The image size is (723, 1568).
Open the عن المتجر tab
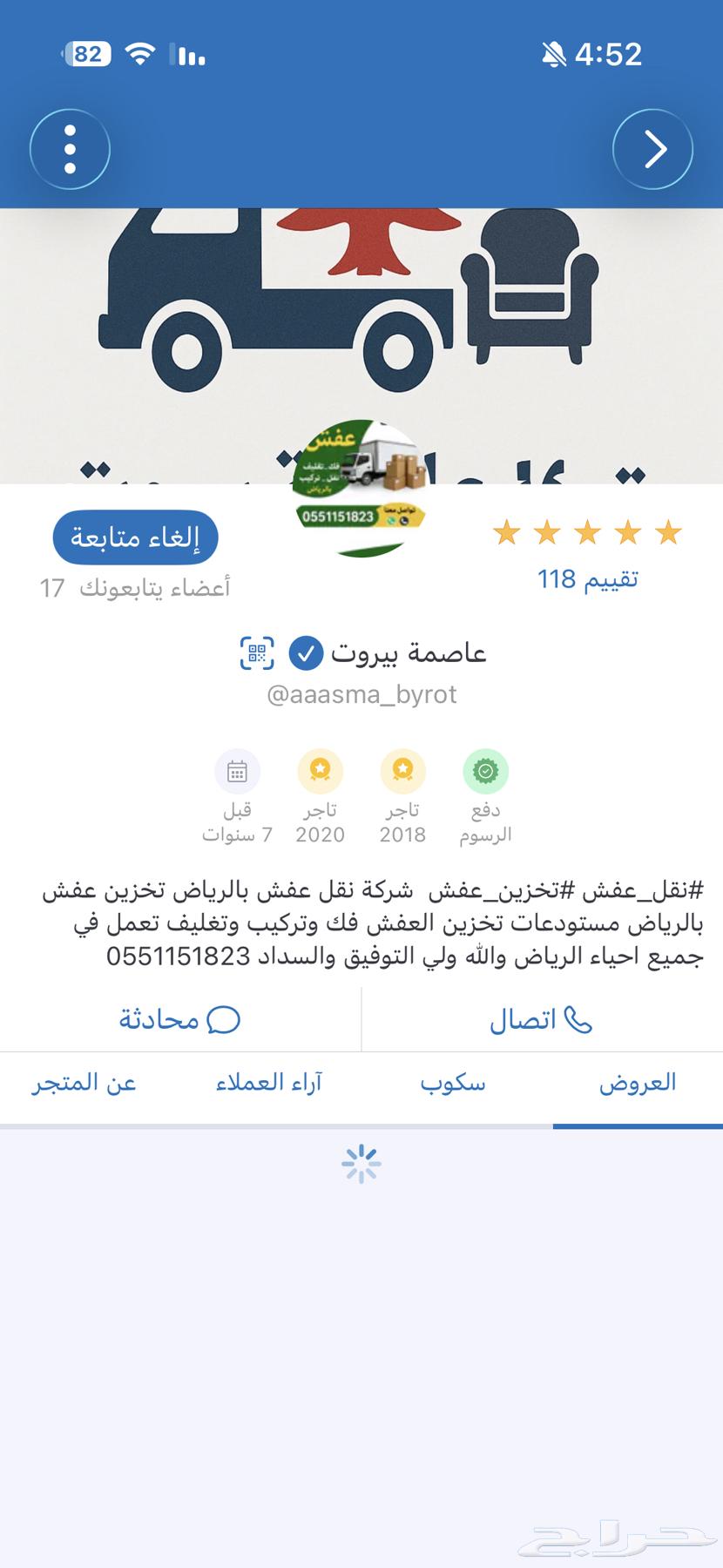point(84,1083)
